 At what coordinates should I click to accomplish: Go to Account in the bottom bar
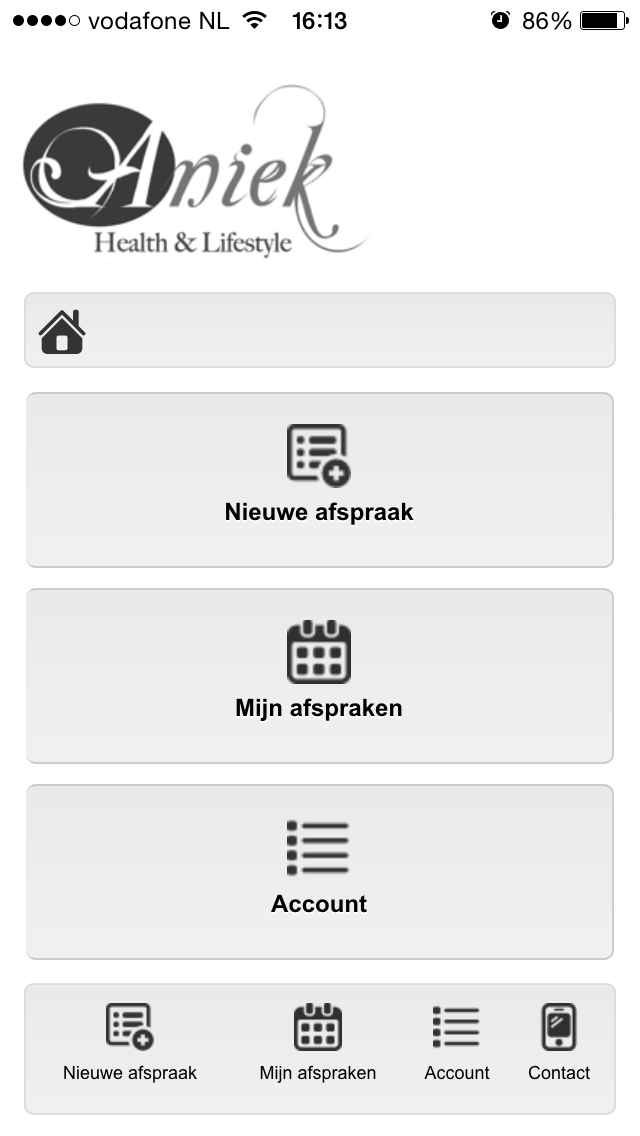[x=456, y=1043]
